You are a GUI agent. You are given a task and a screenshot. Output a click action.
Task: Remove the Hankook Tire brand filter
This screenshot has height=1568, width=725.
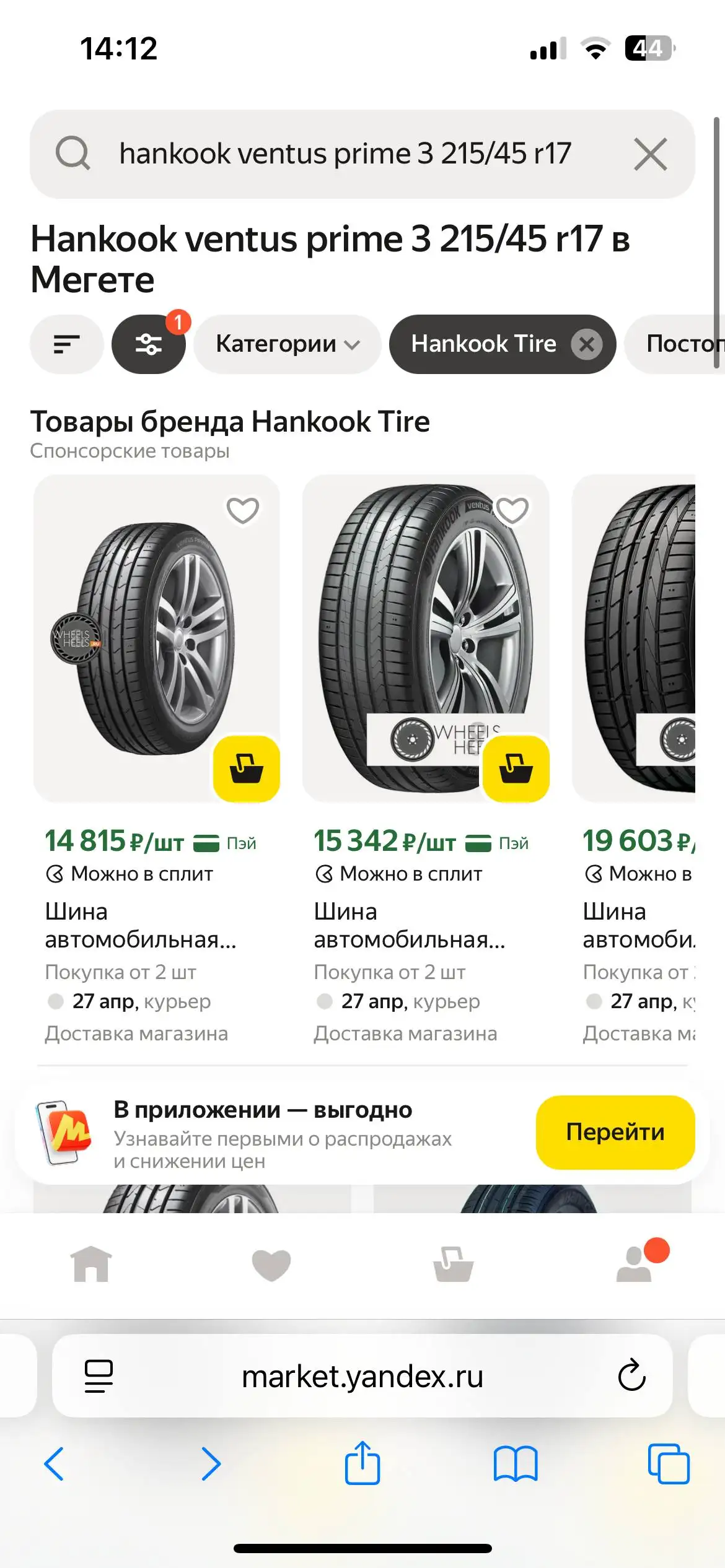[587, 344]
